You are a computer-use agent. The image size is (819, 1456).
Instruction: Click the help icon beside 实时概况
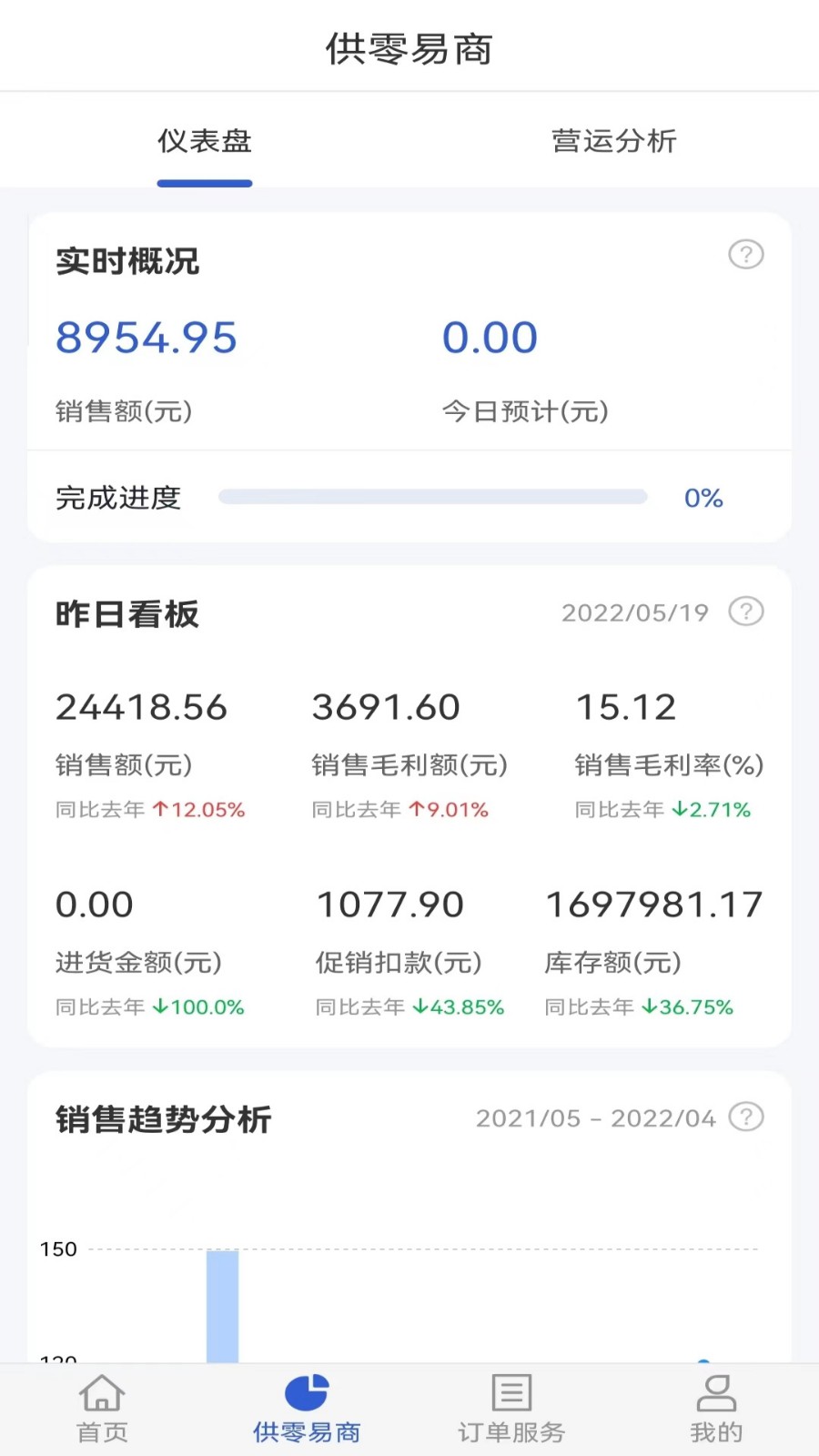(746, 256)
